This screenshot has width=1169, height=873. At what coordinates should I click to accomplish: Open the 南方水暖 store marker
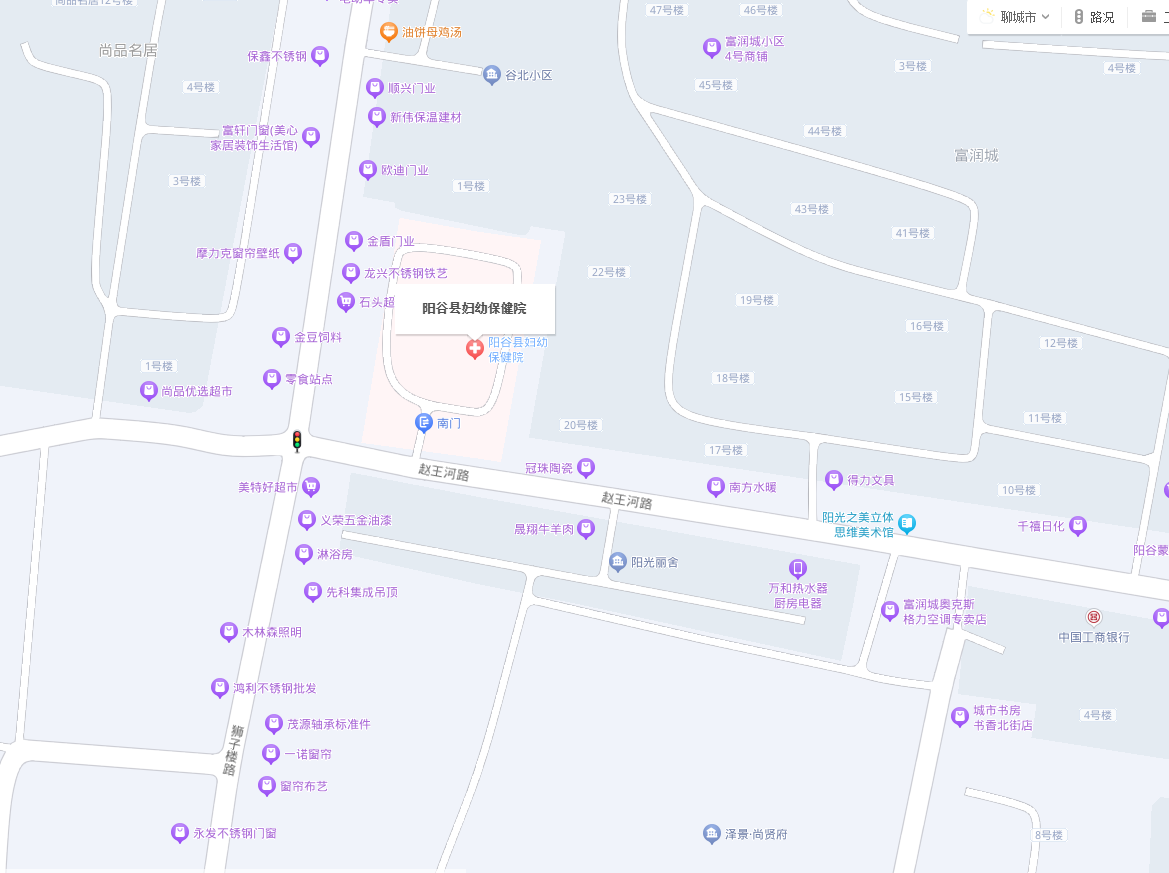click(x=716, y=487)
